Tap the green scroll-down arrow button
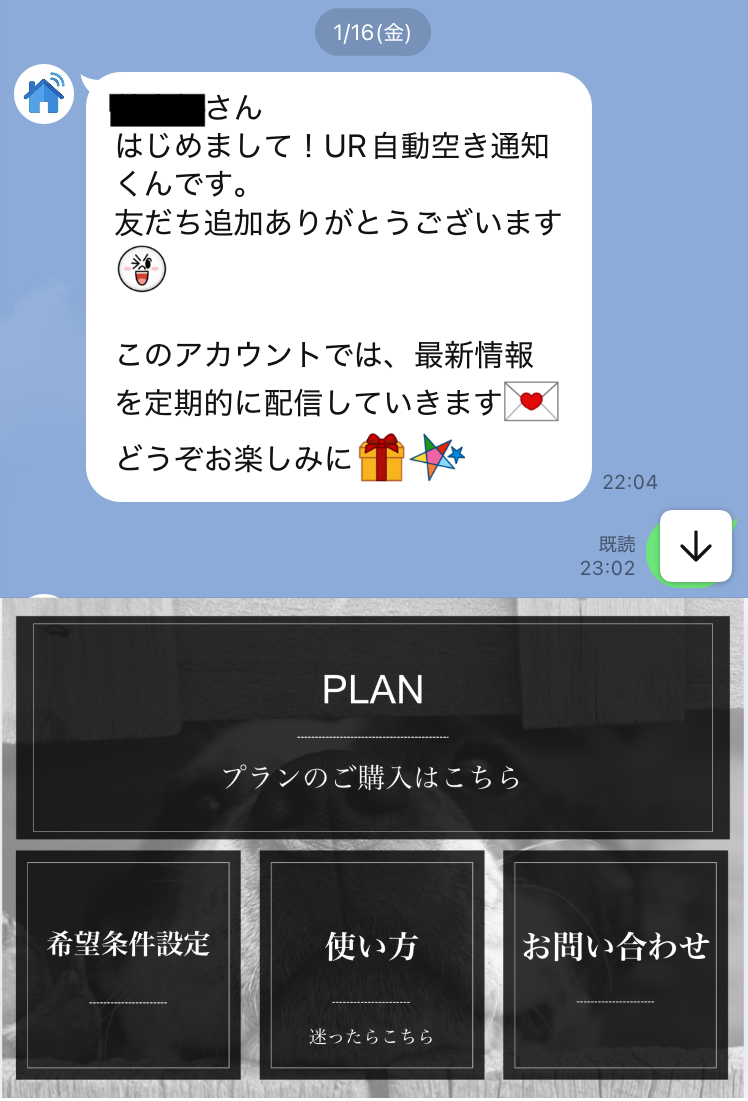The width and height of the screenshot is (748, 1101). point(694,546)
